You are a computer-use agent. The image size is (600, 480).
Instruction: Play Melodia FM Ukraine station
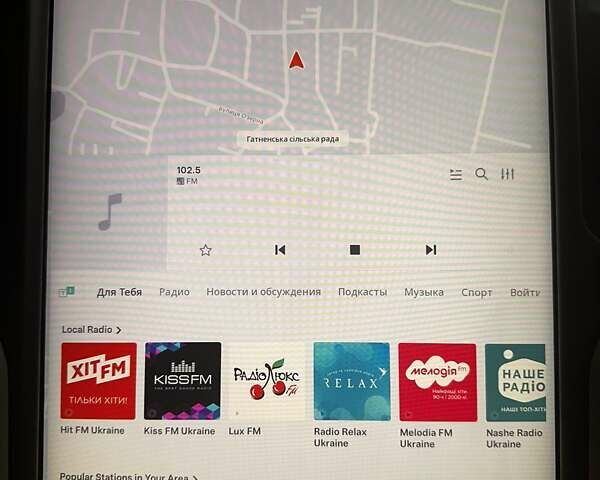436,381
